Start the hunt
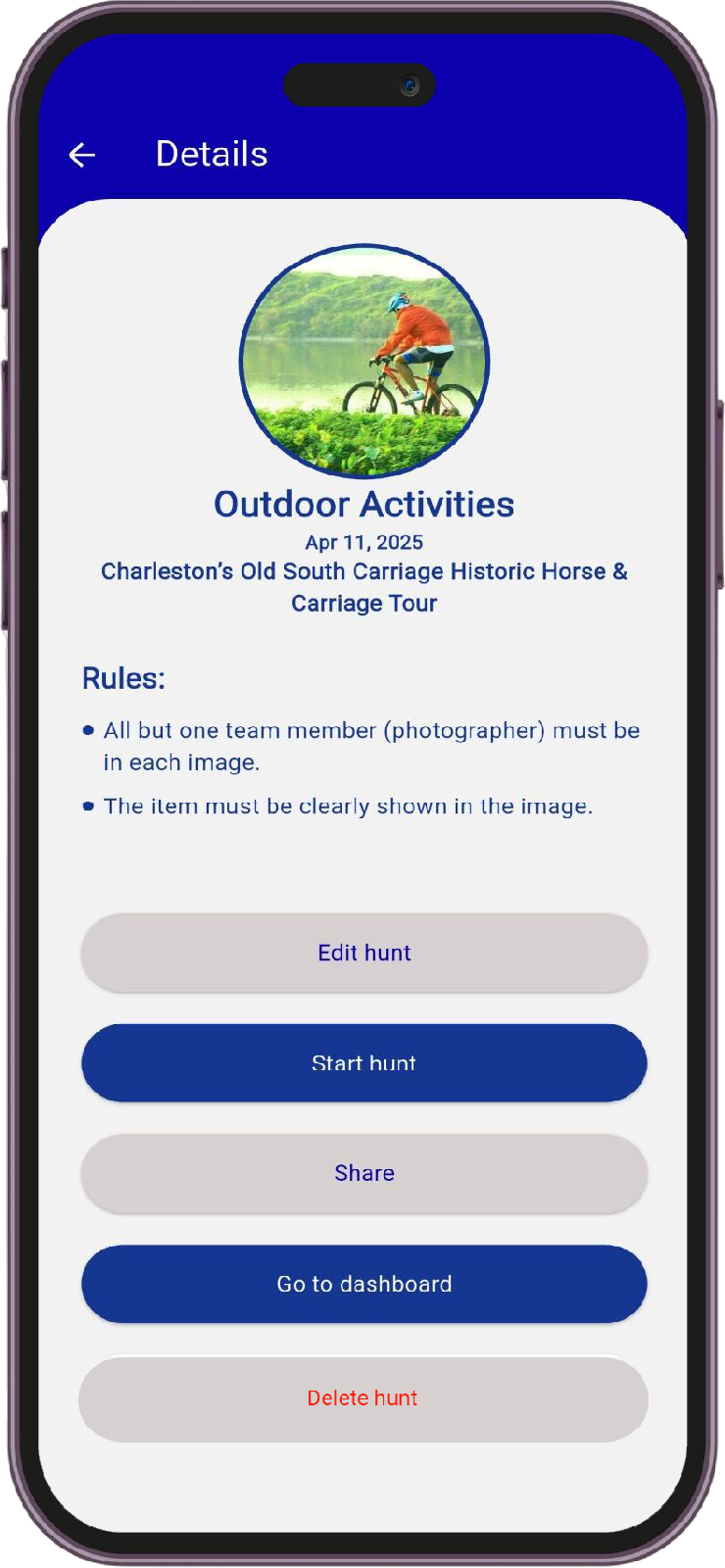The height and width of the screenshot is (1568, 725). [x=363, y=1063]
